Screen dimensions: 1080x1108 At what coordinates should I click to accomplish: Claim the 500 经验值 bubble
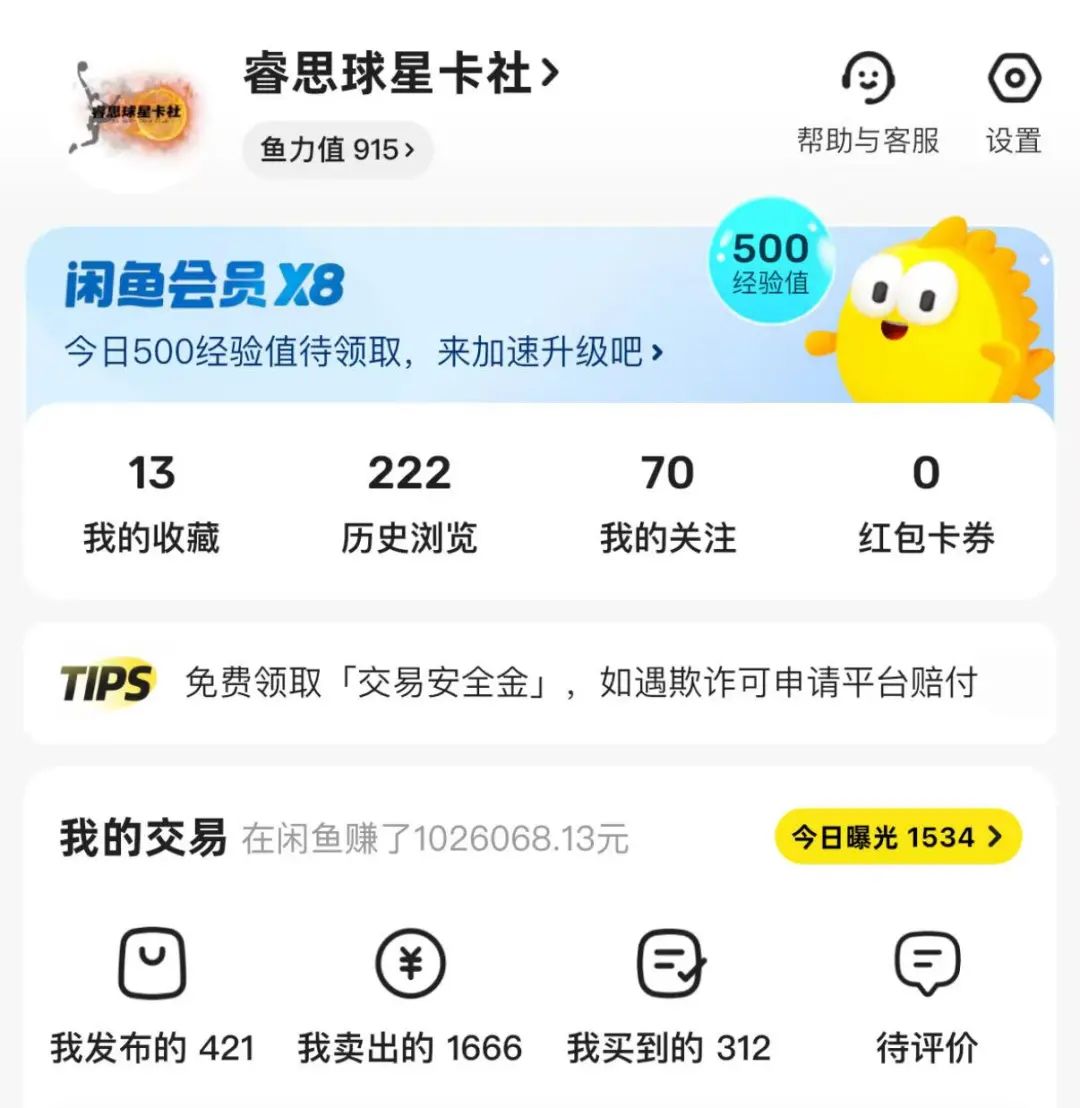pos(770,260)
